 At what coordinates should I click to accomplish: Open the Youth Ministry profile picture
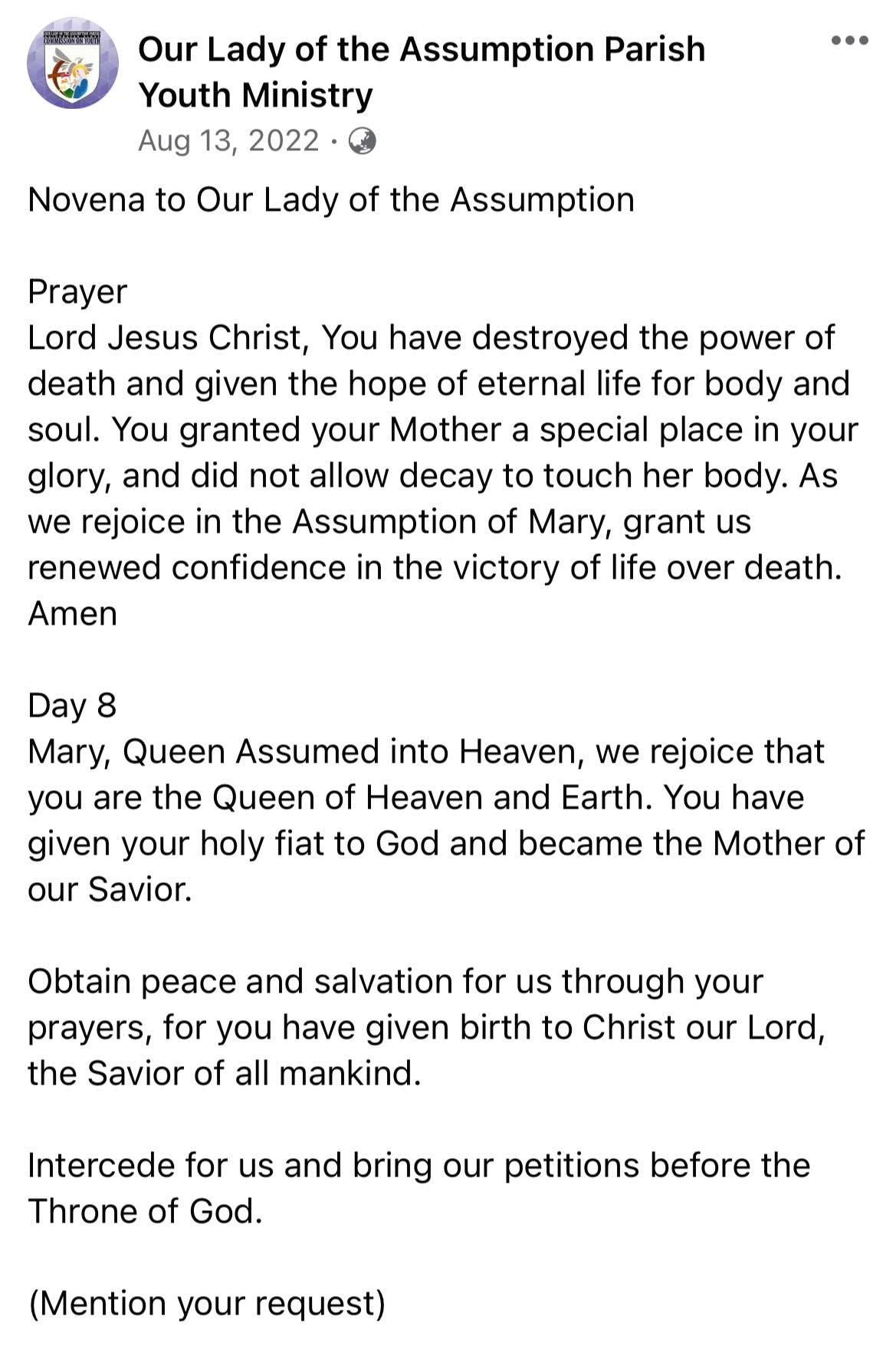[73, 64]
